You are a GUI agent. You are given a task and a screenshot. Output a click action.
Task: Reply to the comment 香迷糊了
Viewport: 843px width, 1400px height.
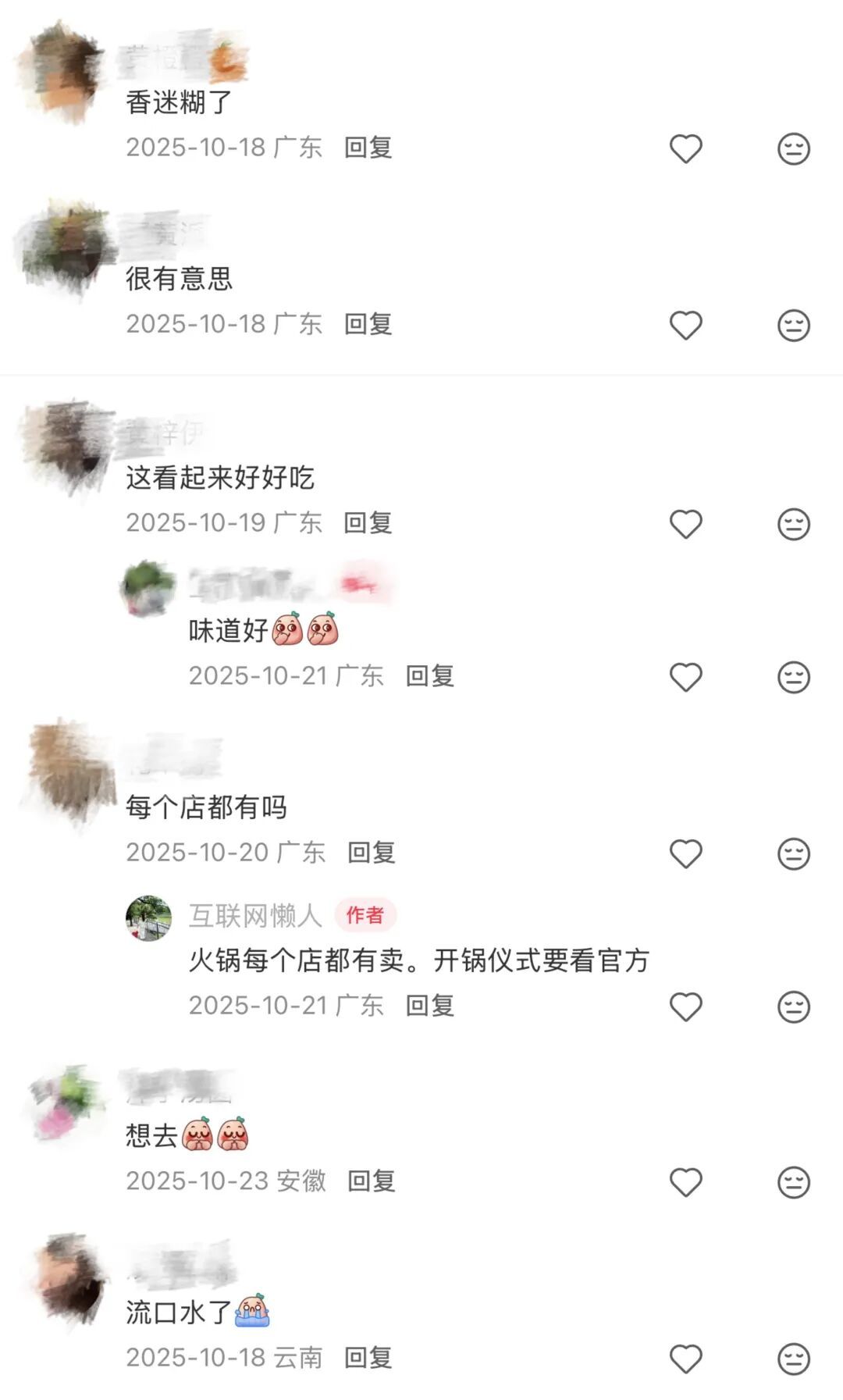pos(366,148)
